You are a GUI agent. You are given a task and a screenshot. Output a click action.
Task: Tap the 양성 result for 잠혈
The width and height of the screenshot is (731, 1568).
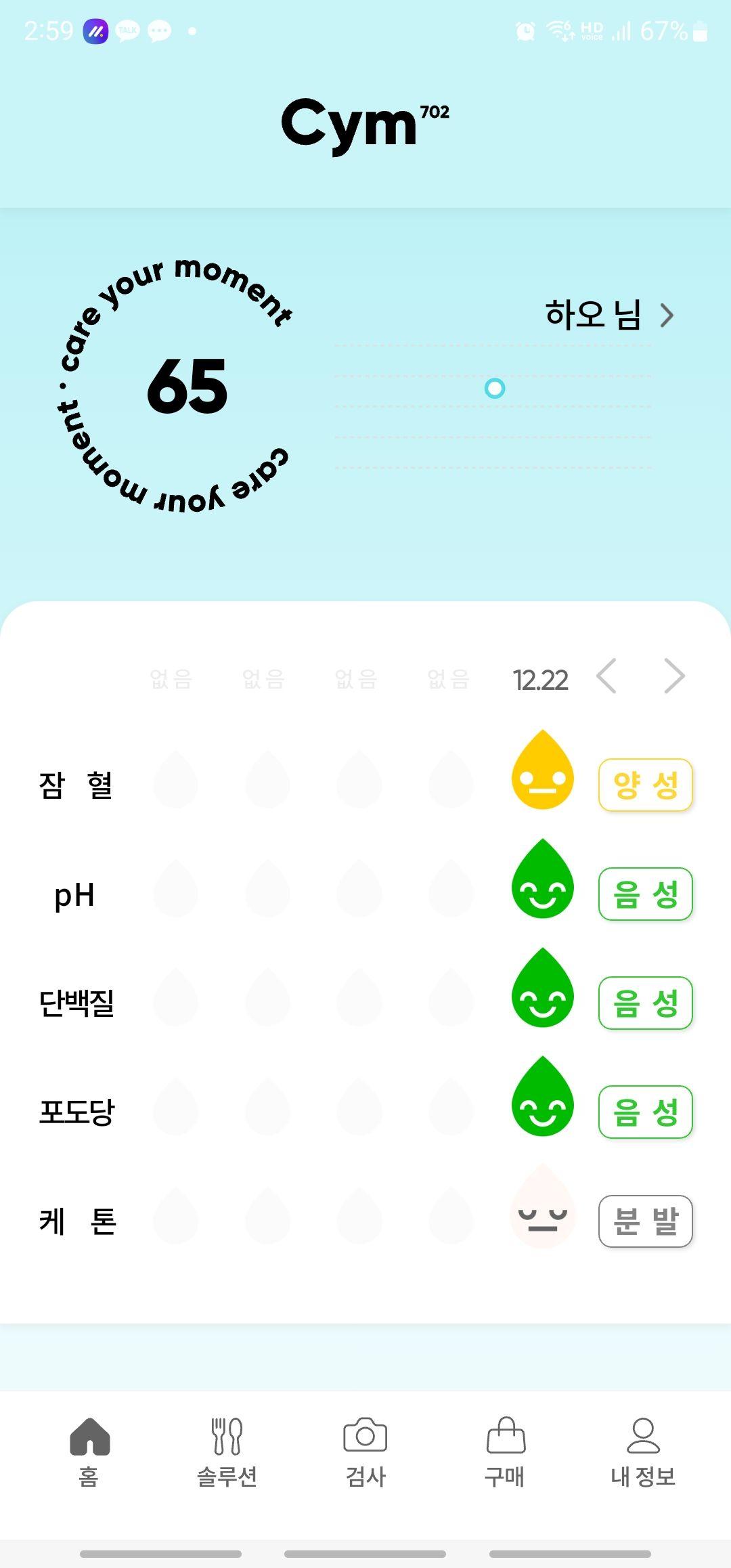(645, 785)
